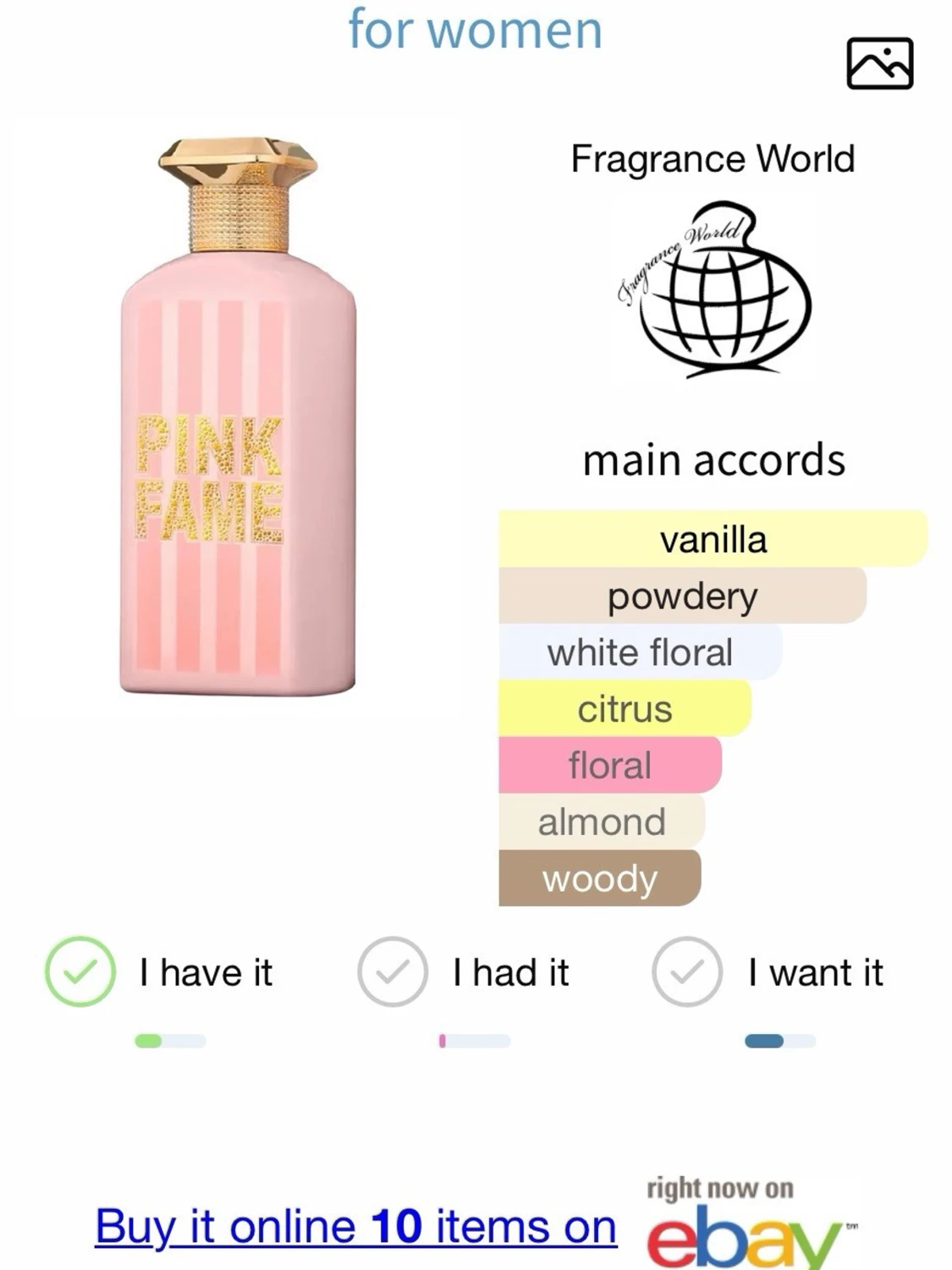Toggle the I have it option
Image resolution: width=952 pixels, height=1270 pixels.
[x=203, y=971]
